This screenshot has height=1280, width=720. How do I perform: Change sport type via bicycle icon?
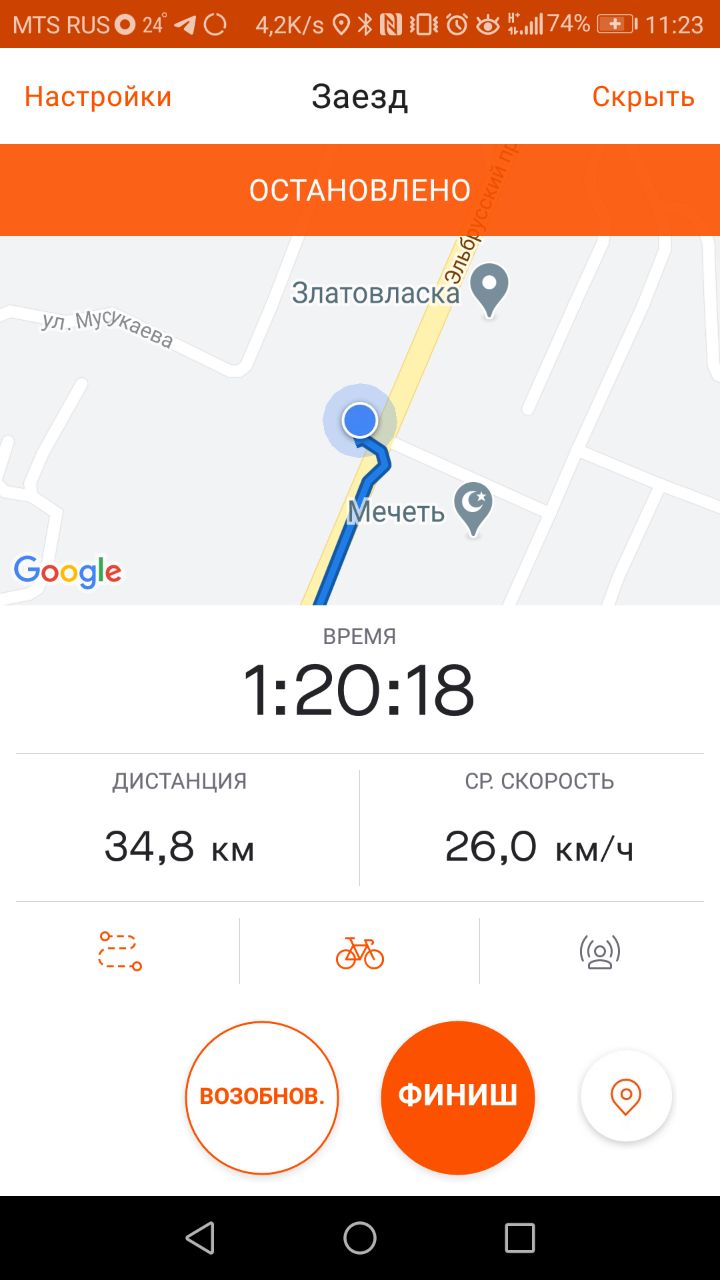tap(360, 952)
